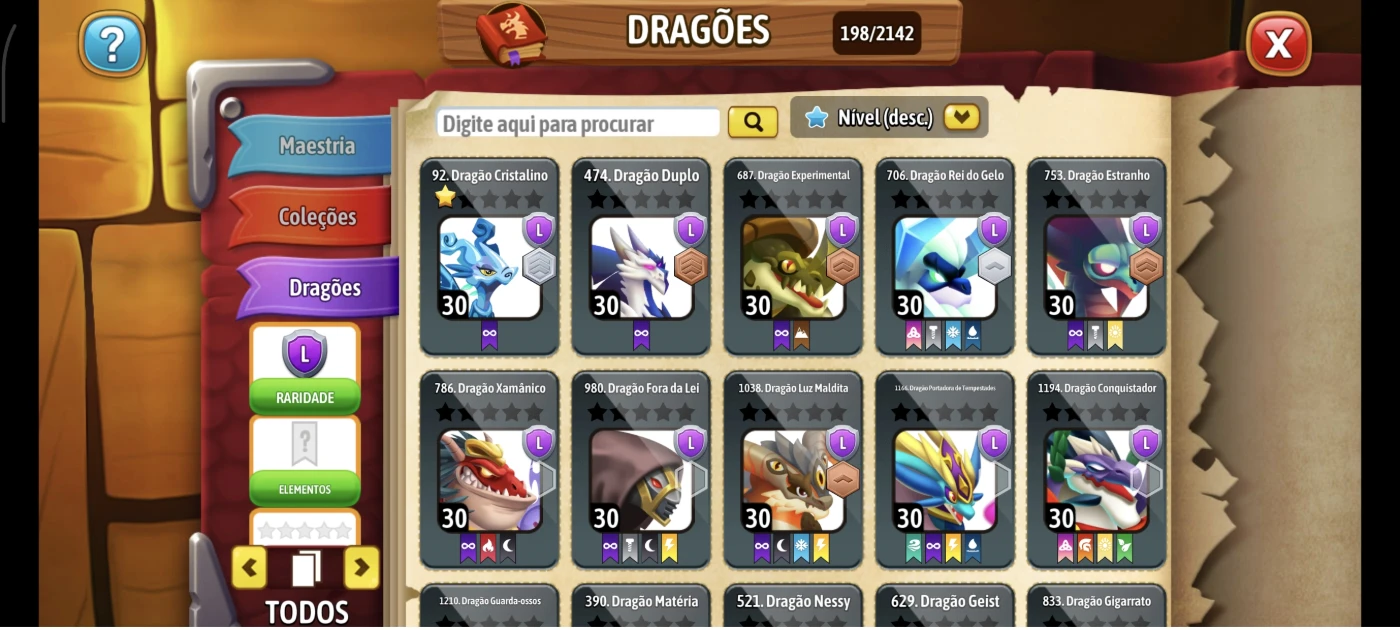1400x630 pixels.
Task: Go to previous filter page arrow
Action: (249, 568)
